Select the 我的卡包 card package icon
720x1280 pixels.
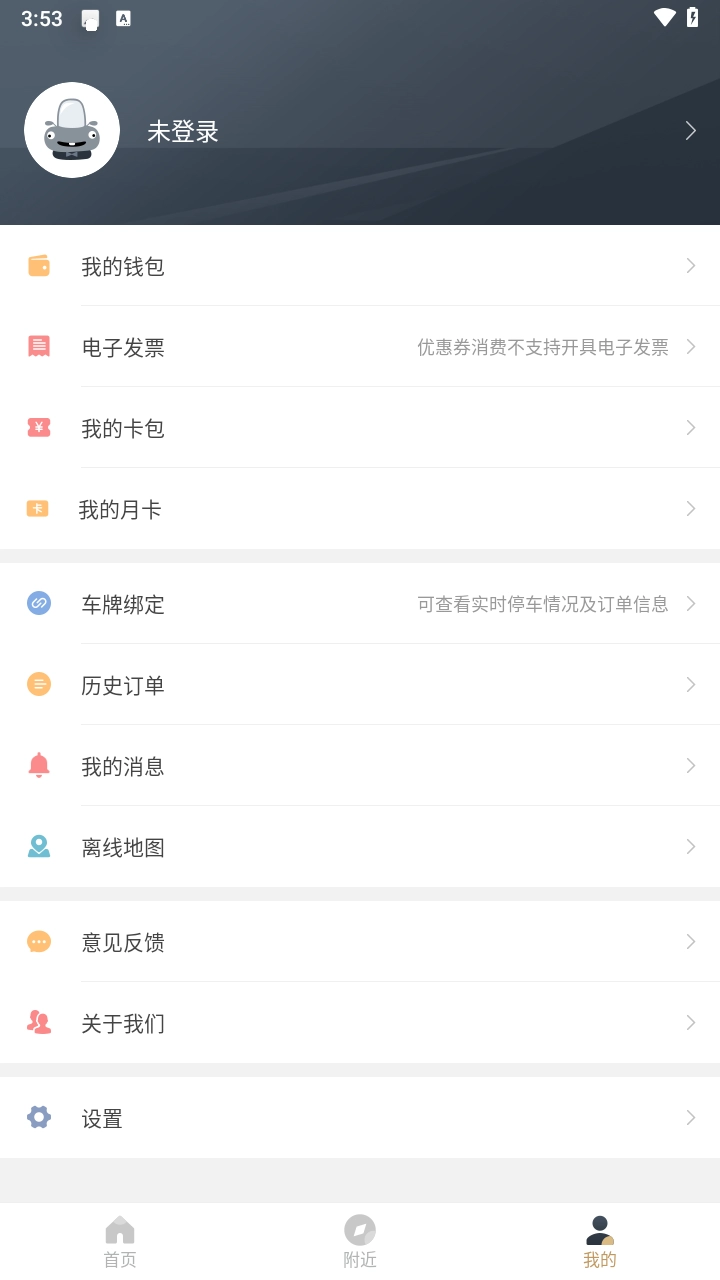coord(38,428)
